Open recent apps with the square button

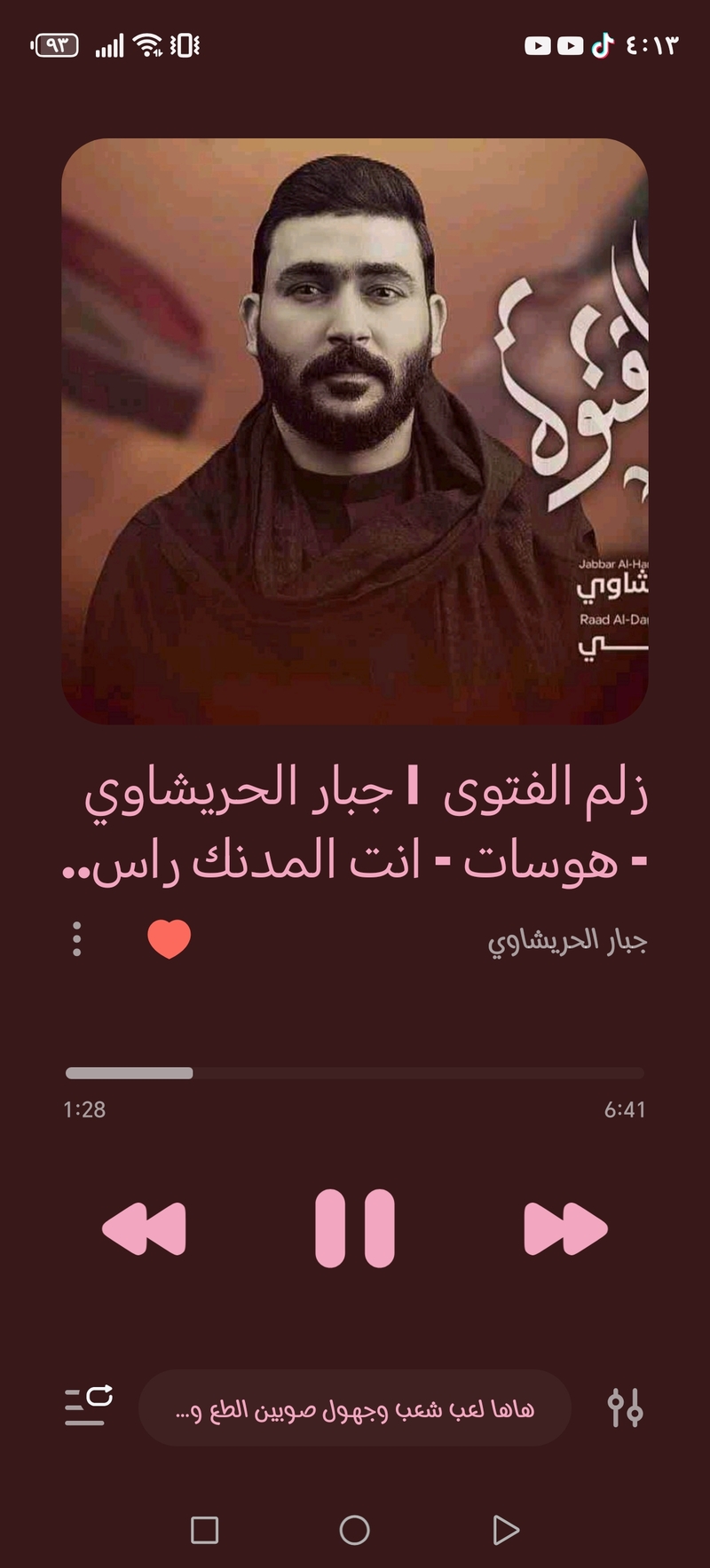[205, 1530]
